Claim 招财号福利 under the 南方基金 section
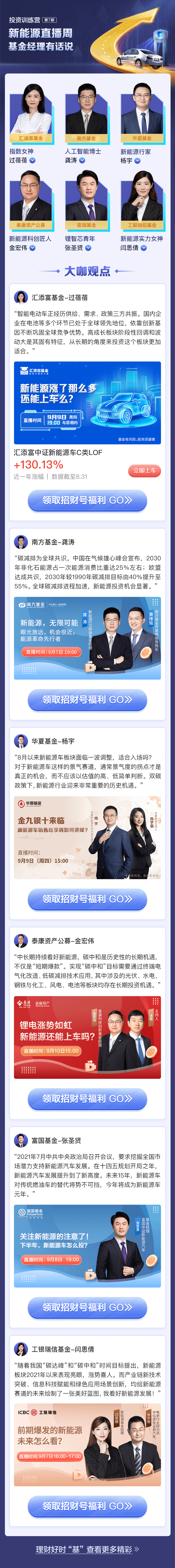The image size is (175, 1568). point(87,699)
